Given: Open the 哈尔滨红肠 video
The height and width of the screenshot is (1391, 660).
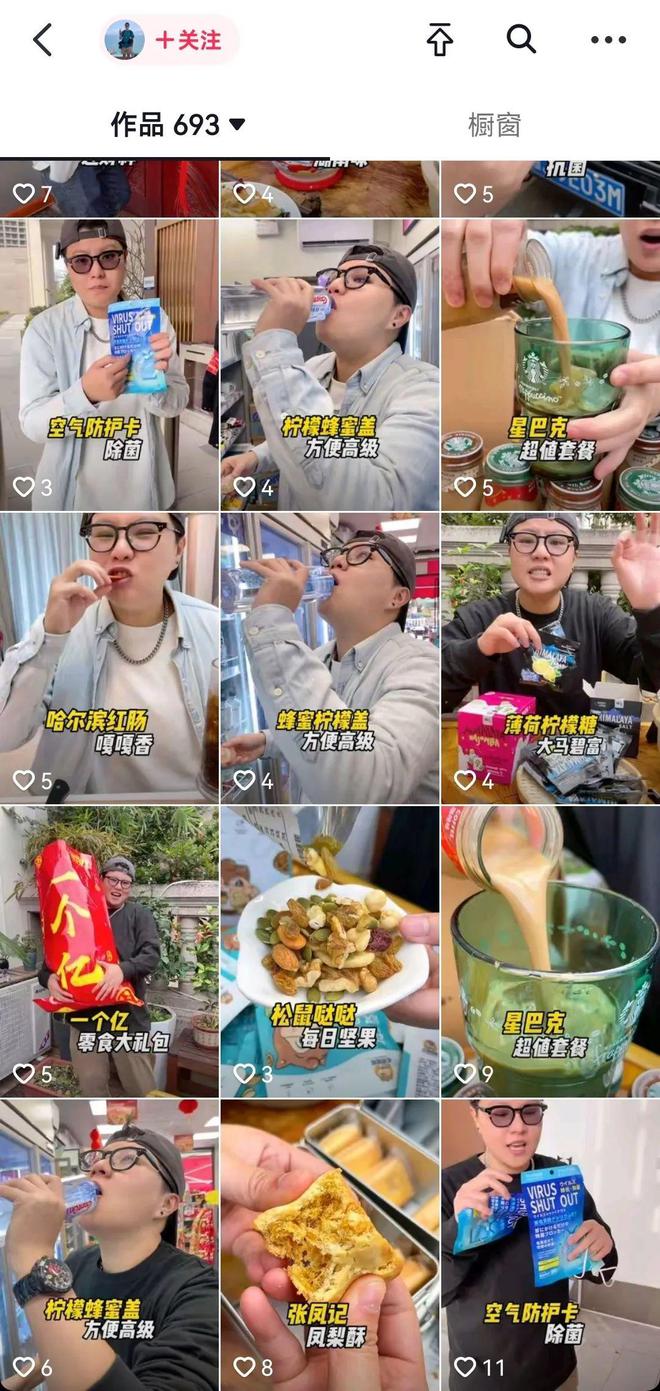Looking at the screenshot, I should [109, 658].
